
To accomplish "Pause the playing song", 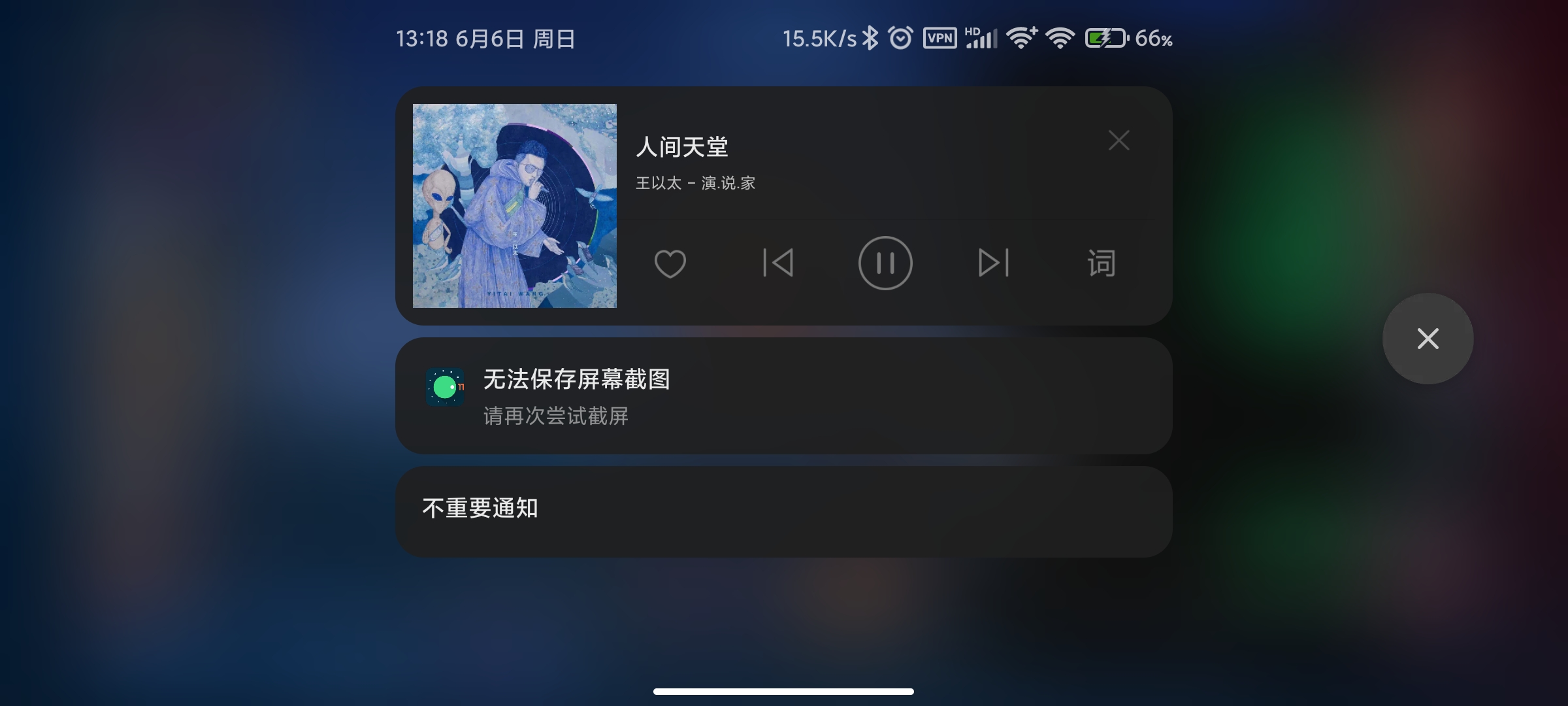I will [885, 263].
